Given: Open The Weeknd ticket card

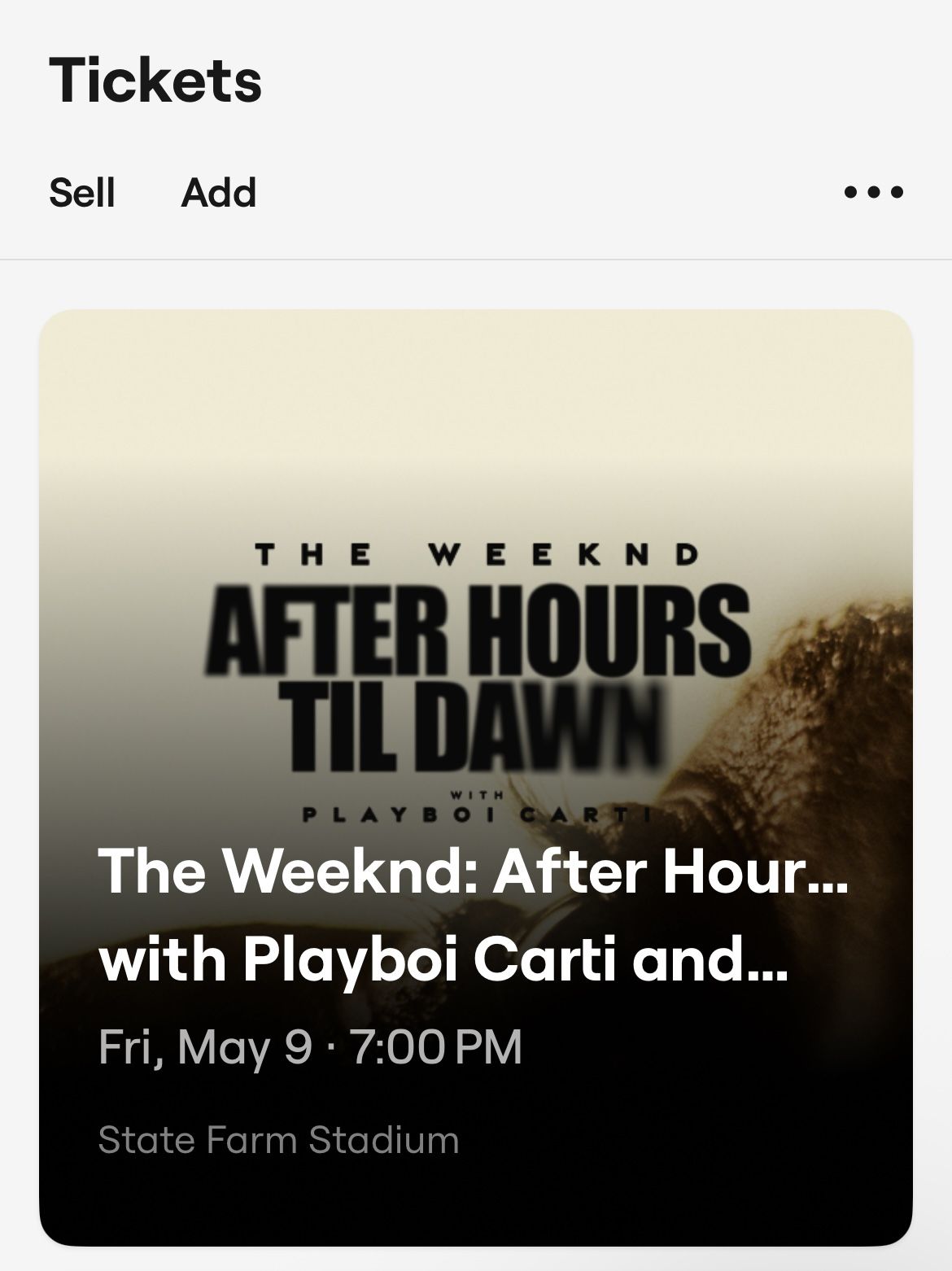Looking at the screenshot, I should pos(476,777).
